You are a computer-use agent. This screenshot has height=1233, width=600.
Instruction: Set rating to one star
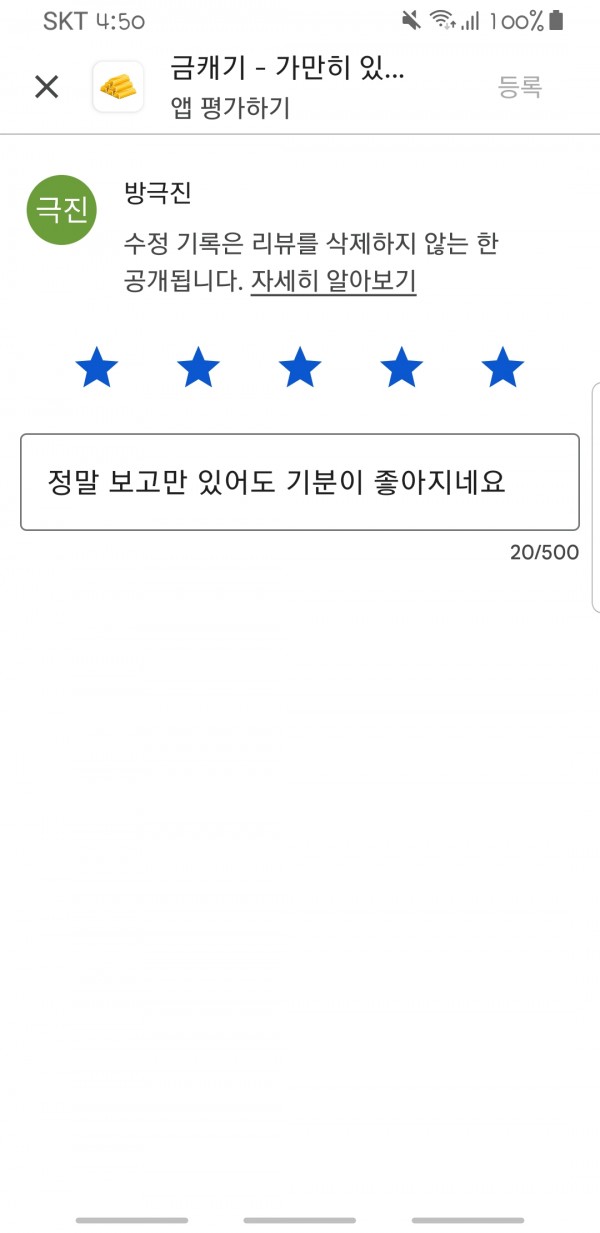(x=97, y=368)
